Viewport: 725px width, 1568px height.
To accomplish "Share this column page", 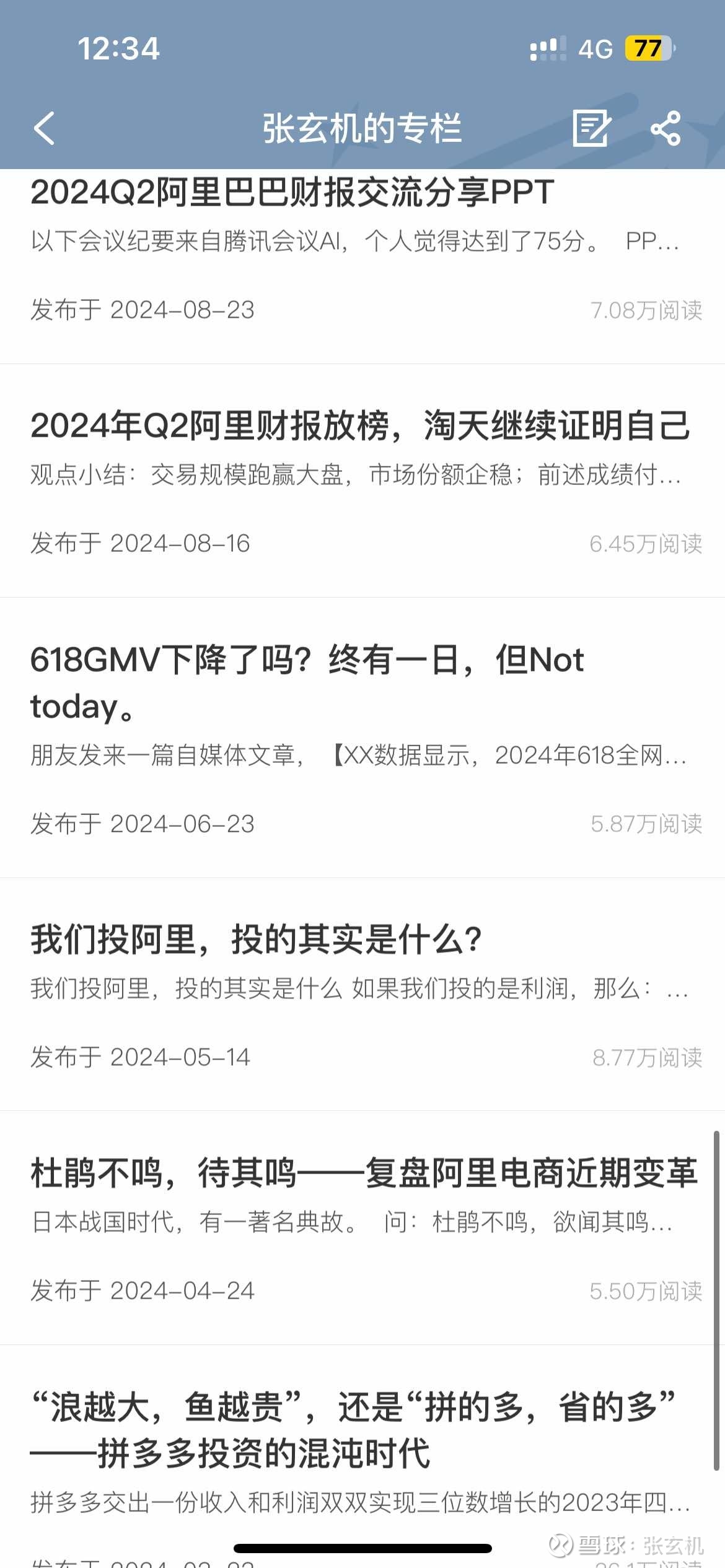I will click(666, 129).
